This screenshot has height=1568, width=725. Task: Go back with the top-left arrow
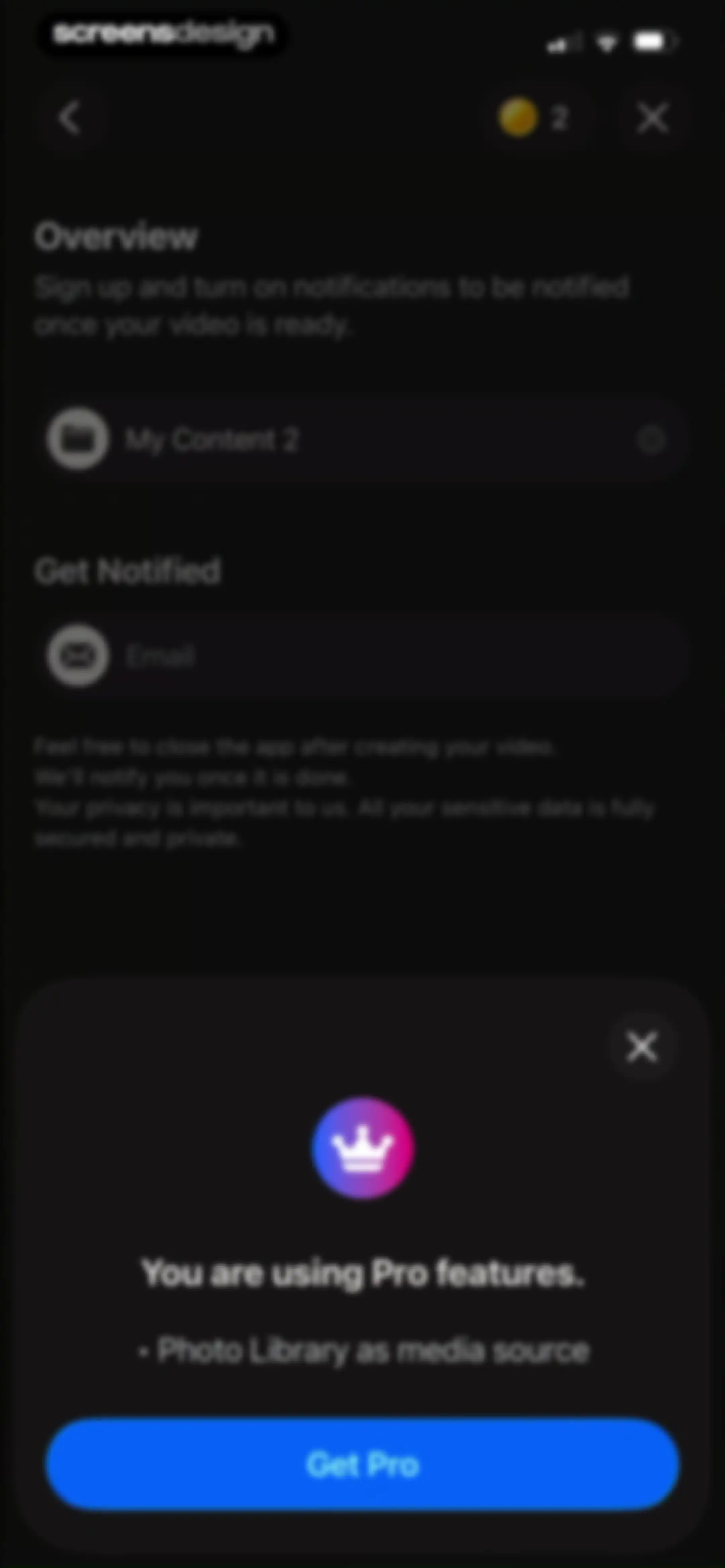click(69, 118)
